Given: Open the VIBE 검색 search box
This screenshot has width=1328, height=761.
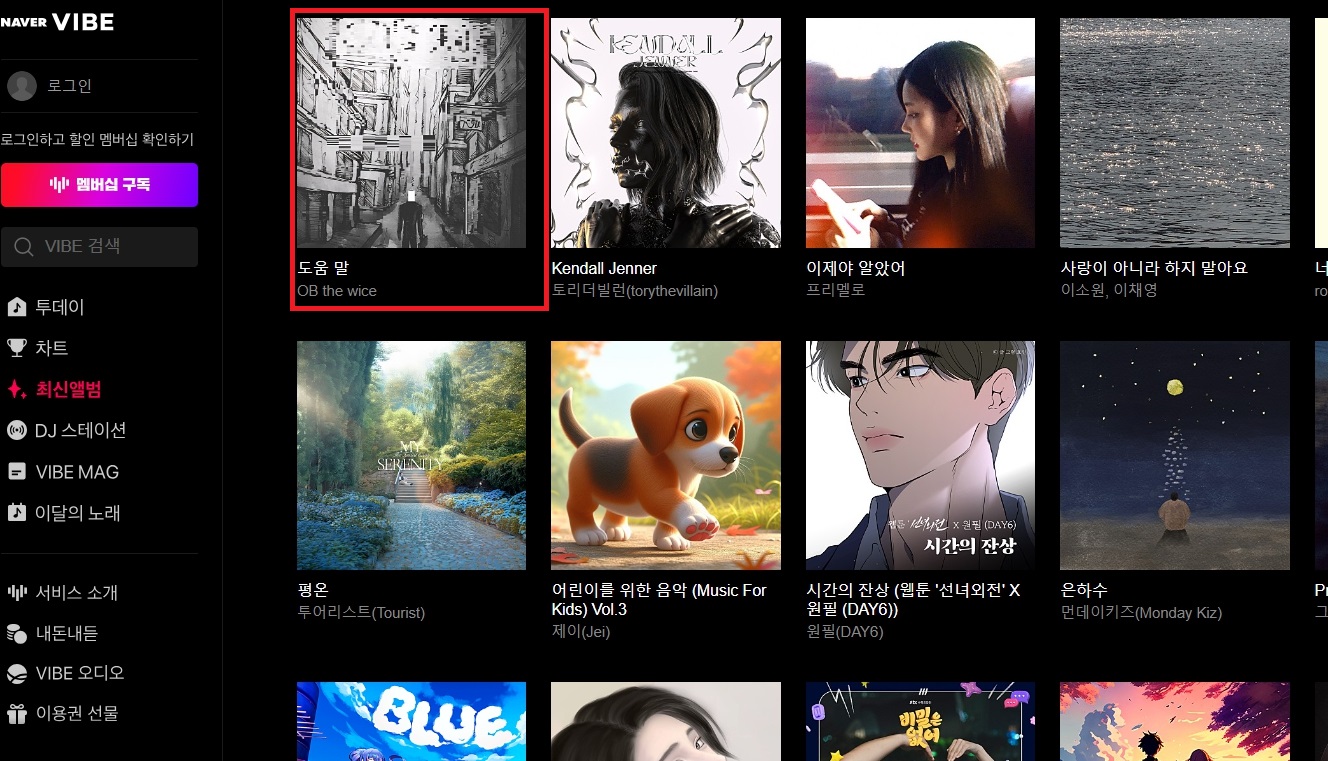Looking at the screenshot, I should point(99,247).
